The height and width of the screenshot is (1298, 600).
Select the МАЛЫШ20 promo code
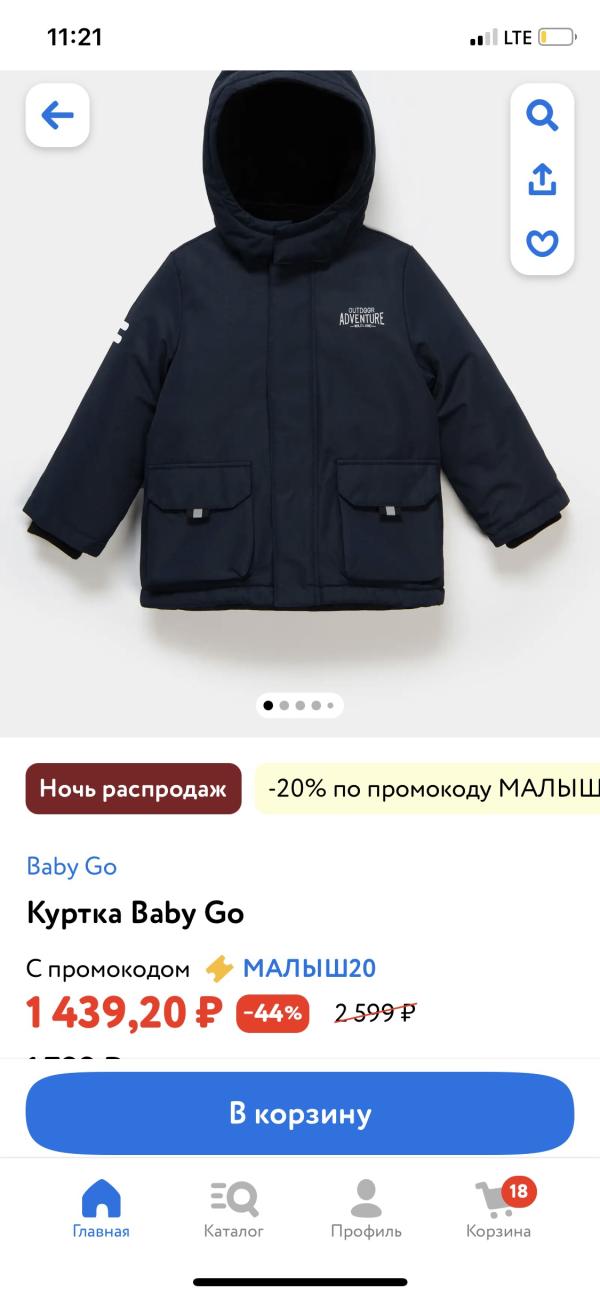tap(309, 968)
